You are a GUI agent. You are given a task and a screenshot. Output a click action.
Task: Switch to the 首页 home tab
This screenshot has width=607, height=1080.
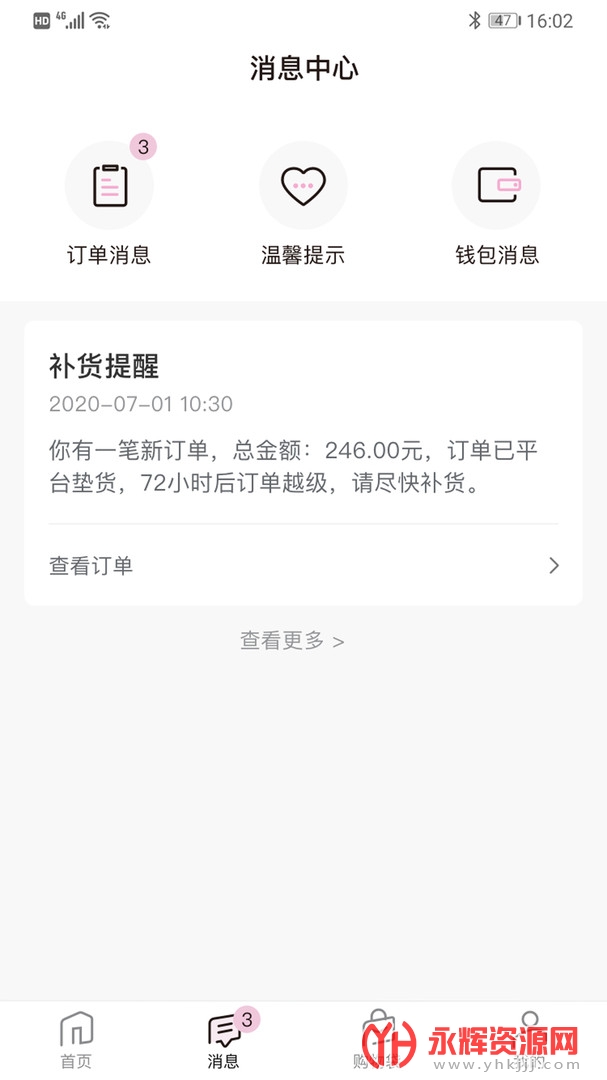point(76,1040)
